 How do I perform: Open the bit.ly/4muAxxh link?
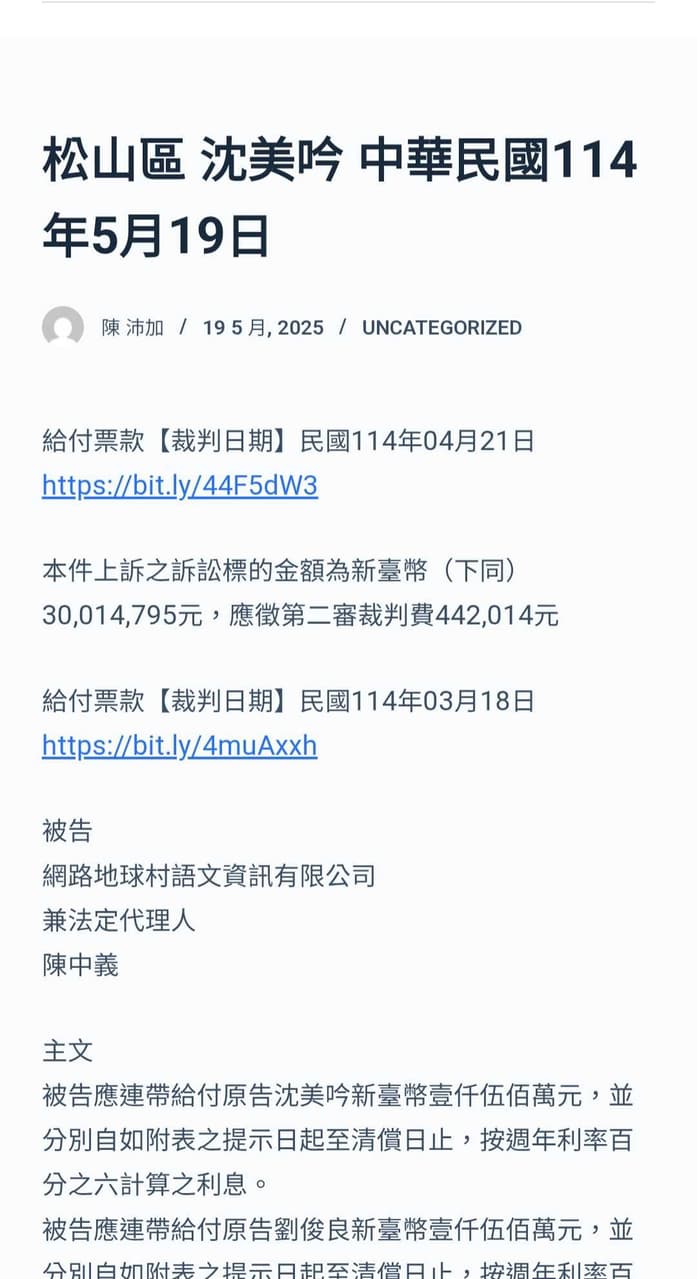180,746
